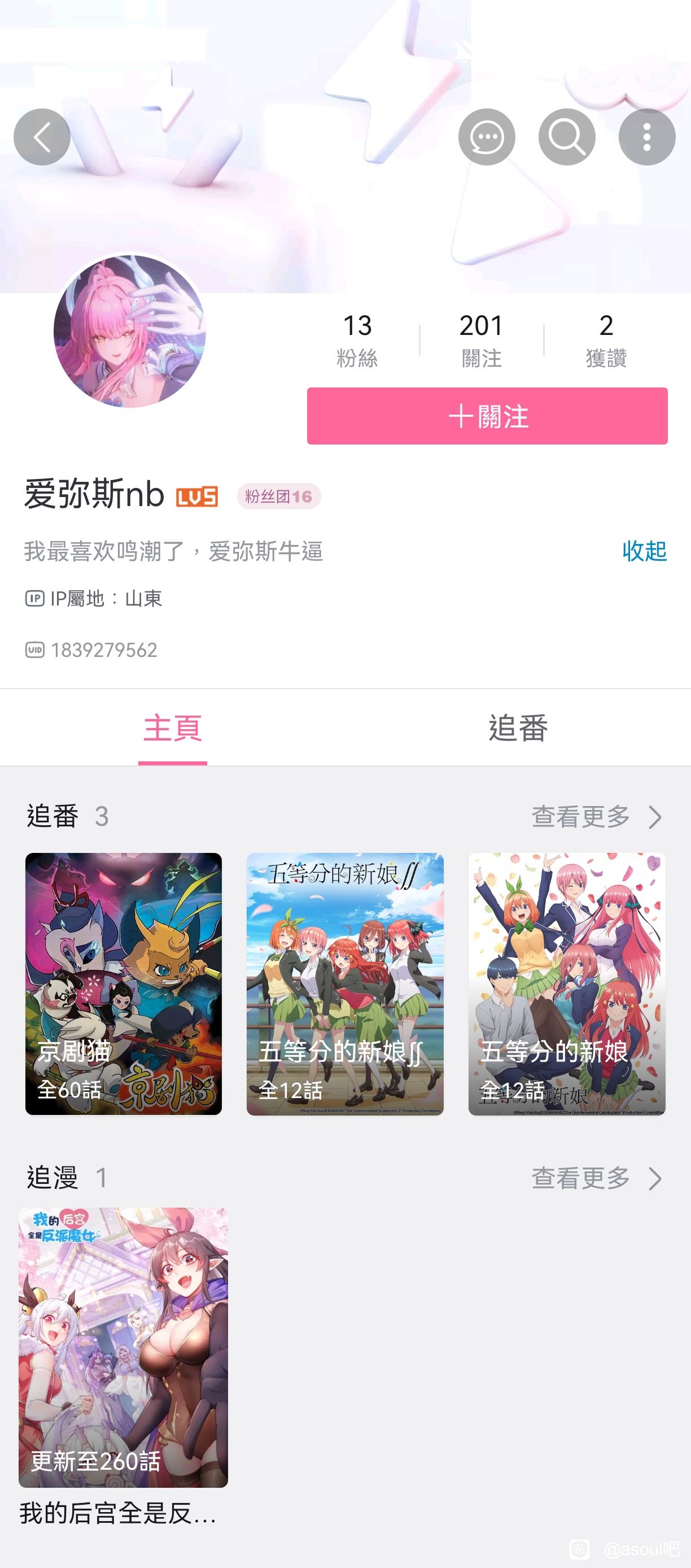
Task: Open the 201 關注 following list
Action: point(481,340)
